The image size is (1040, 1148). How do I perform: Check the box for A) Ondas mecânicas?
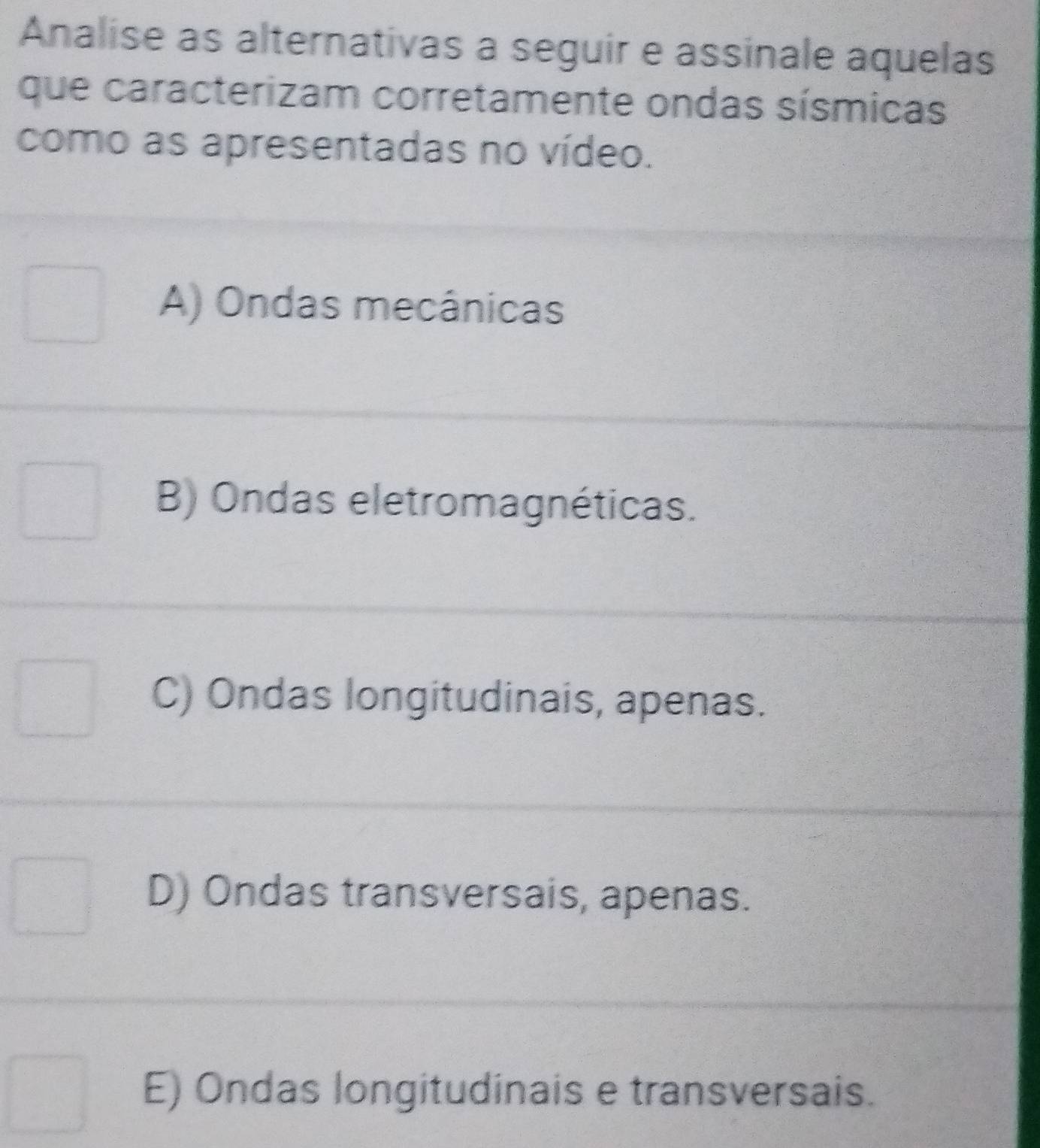62,305
